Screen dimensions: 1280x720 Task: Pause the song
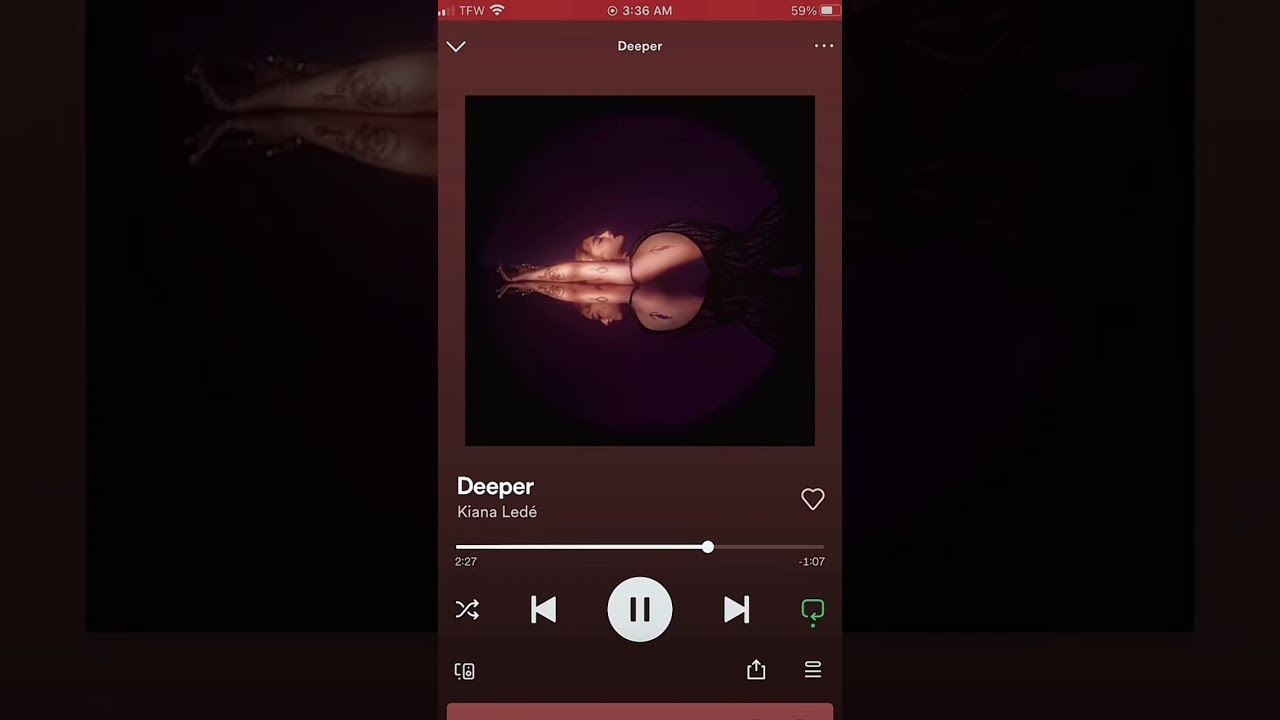[x=640, y=609]
